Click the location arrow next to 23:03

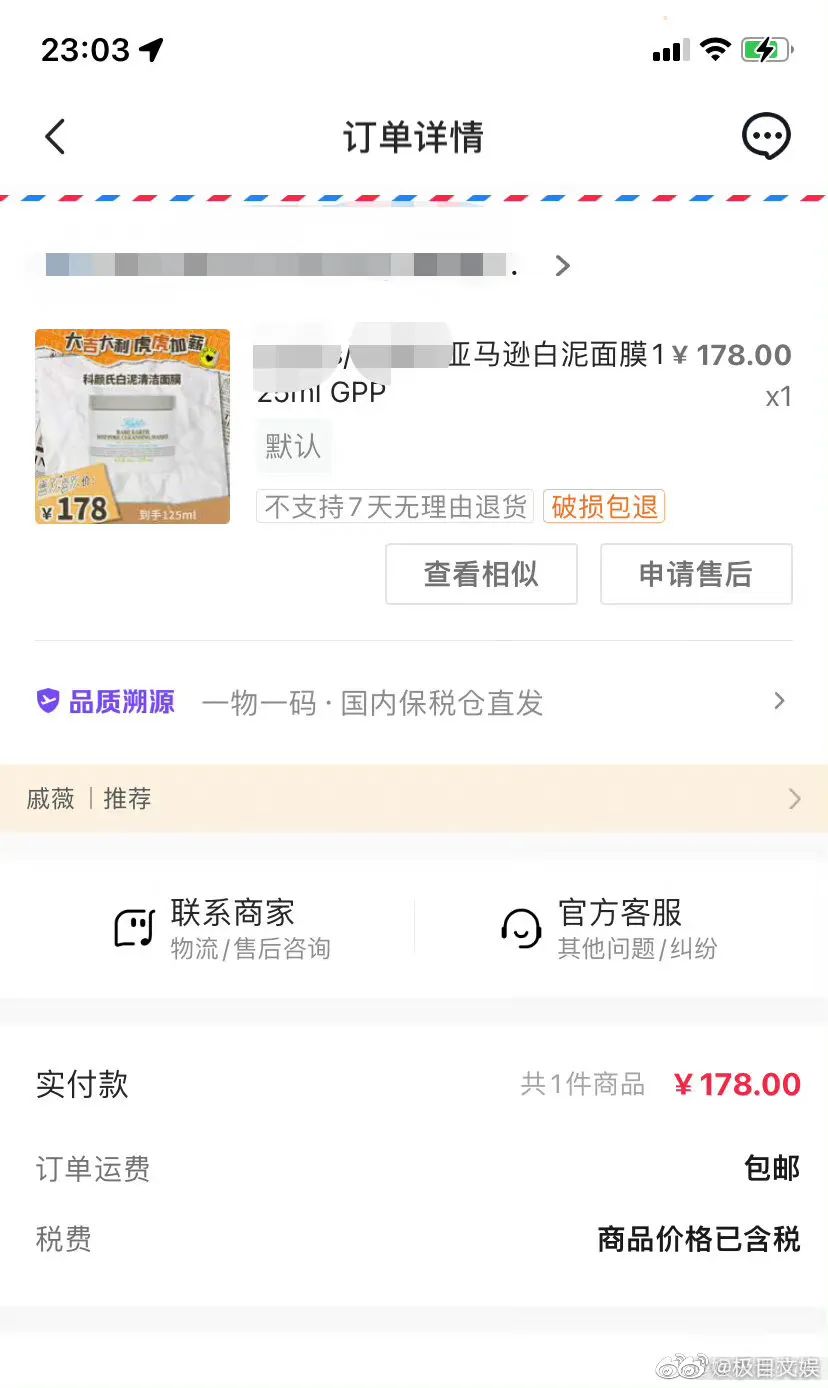[x=150, y=50]
